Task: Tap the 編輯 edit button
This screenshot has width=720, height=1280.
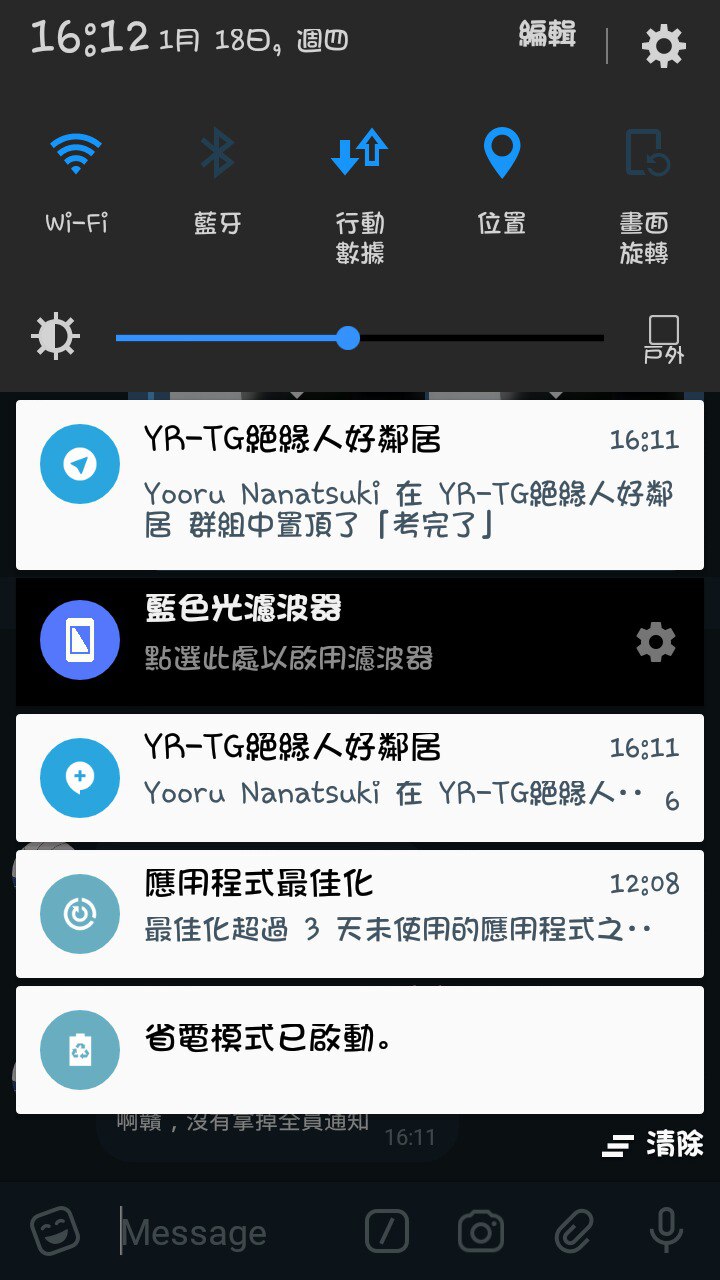Action: coord(547,35)
